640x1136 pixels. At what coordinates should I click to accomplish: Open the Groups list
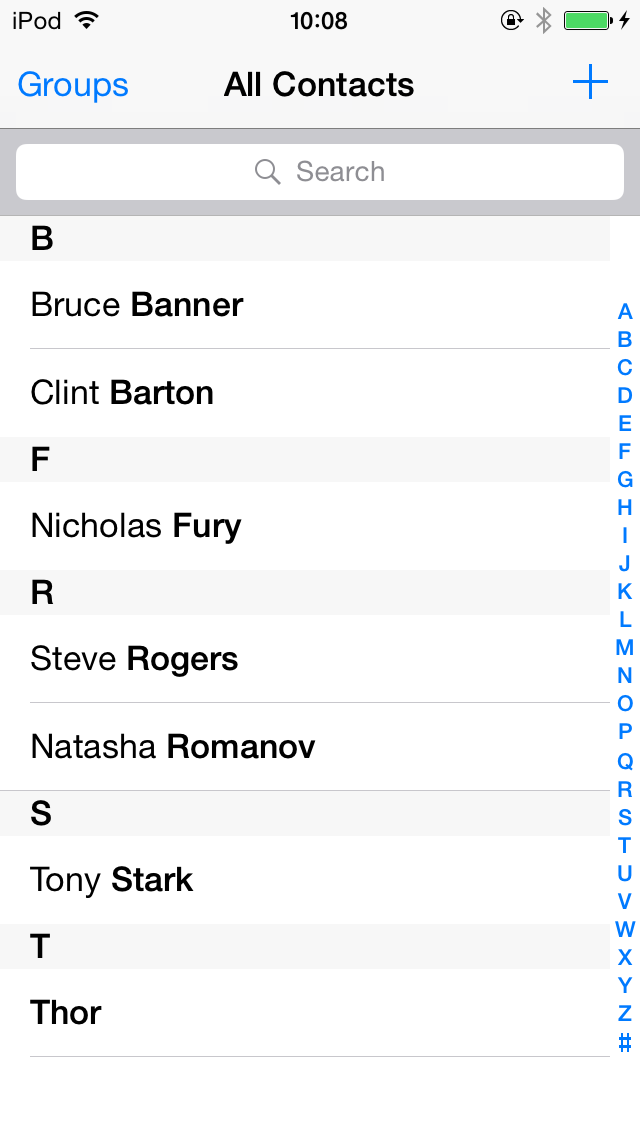point(73,85)
